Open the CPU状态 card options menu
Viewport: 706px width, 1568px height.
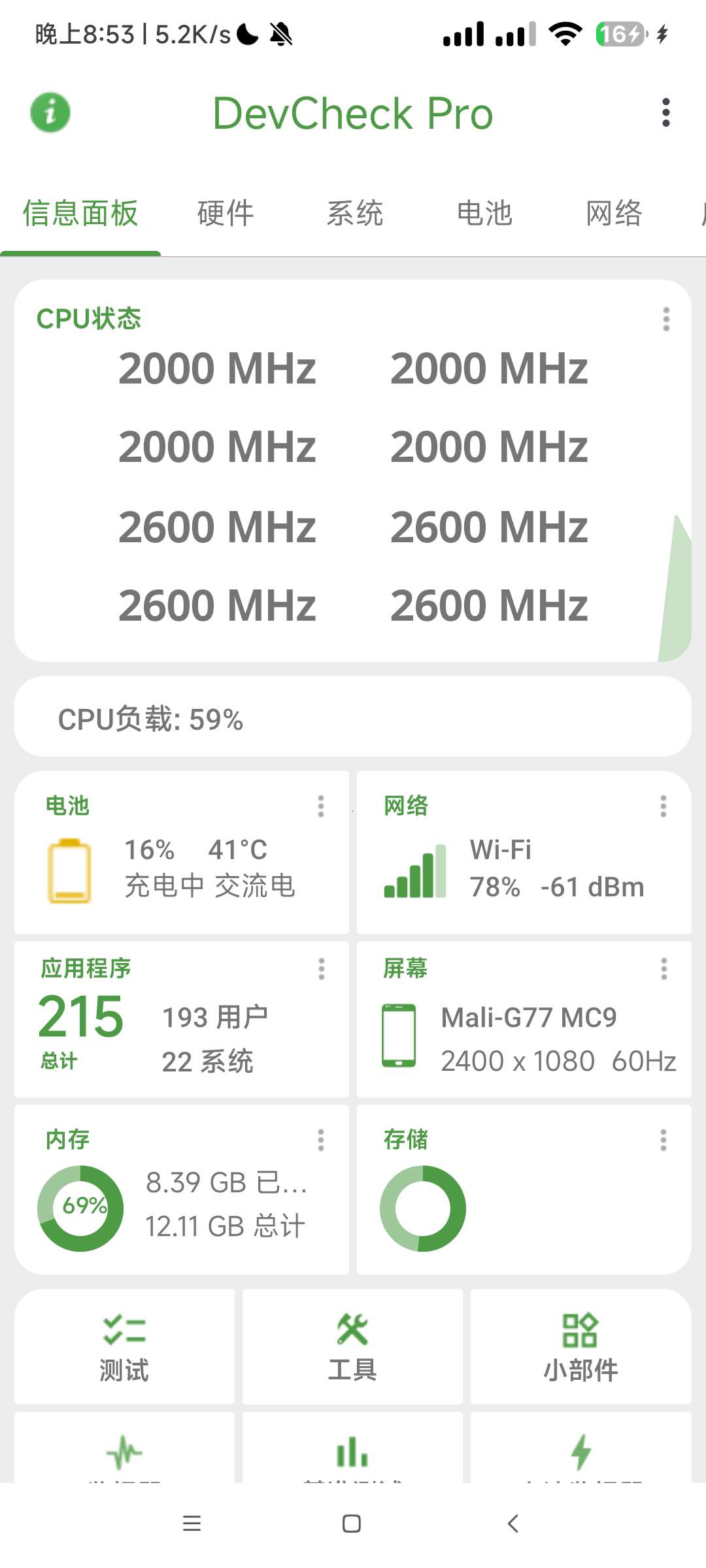pos(665,319)
